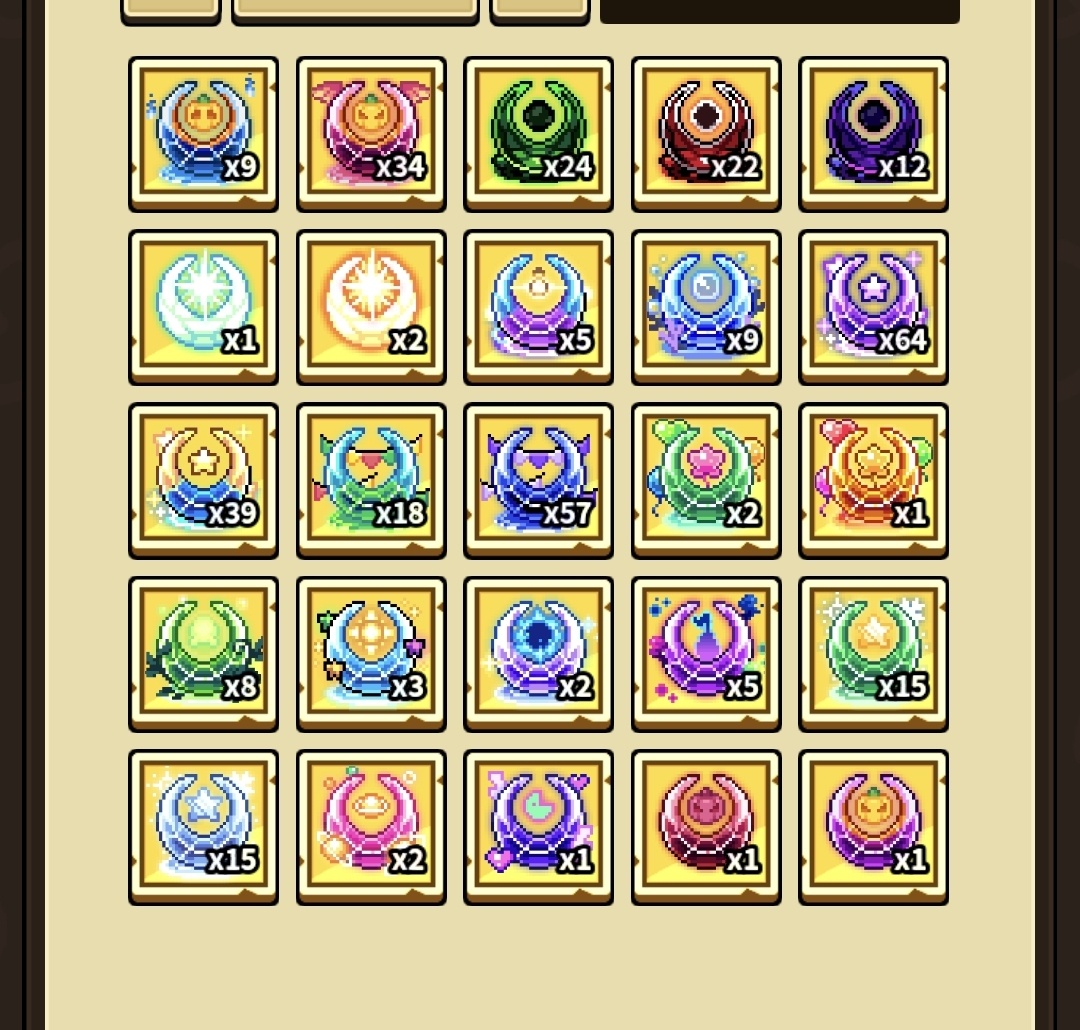Viewport: 1080px width, 1030px height.
Task: Tap the green orb with x24
Action: pyautogui.click(x=539, y=134)
